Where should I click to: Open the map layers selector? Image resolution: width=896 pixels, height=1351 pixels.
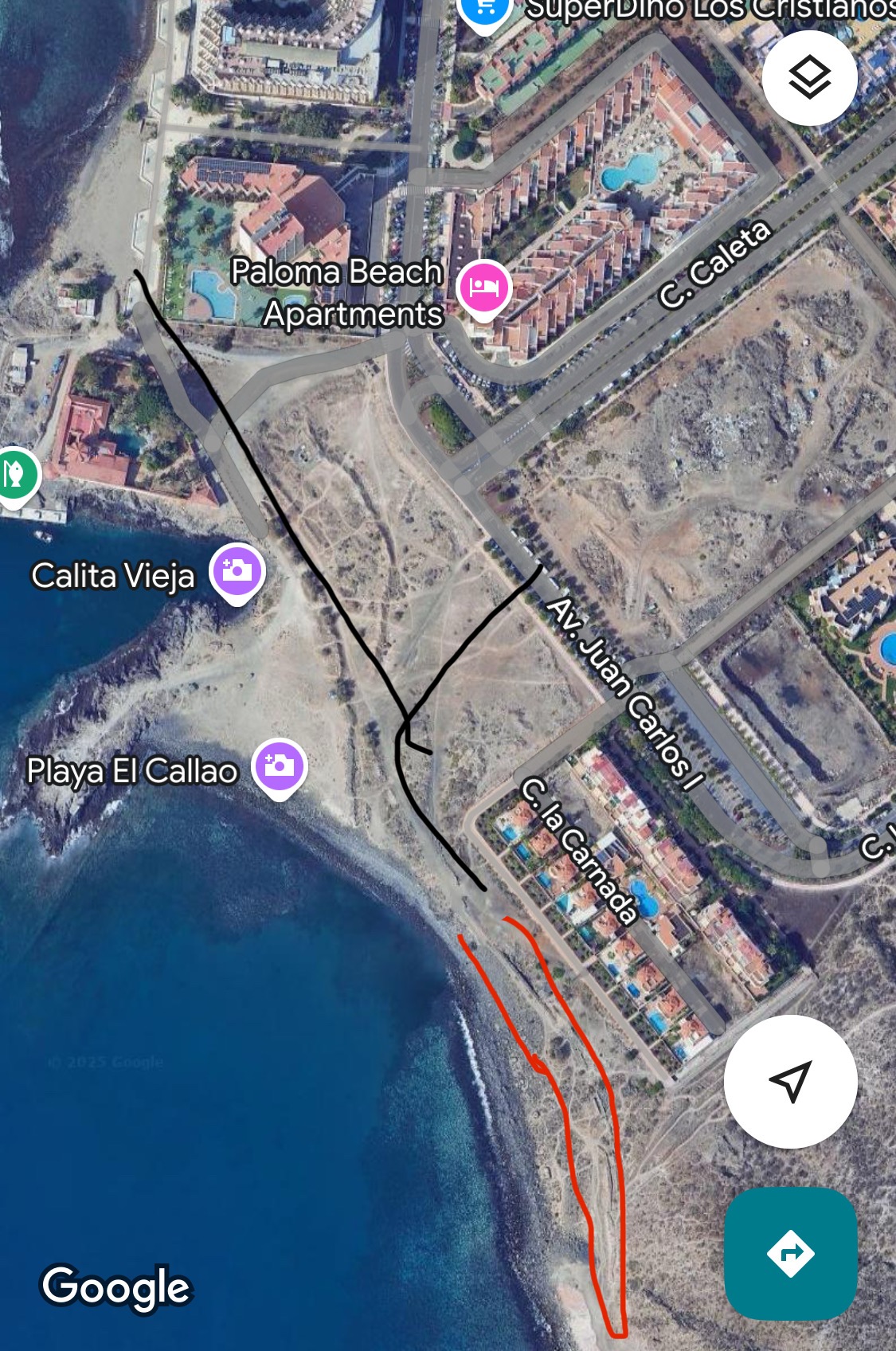click(809, 78)
